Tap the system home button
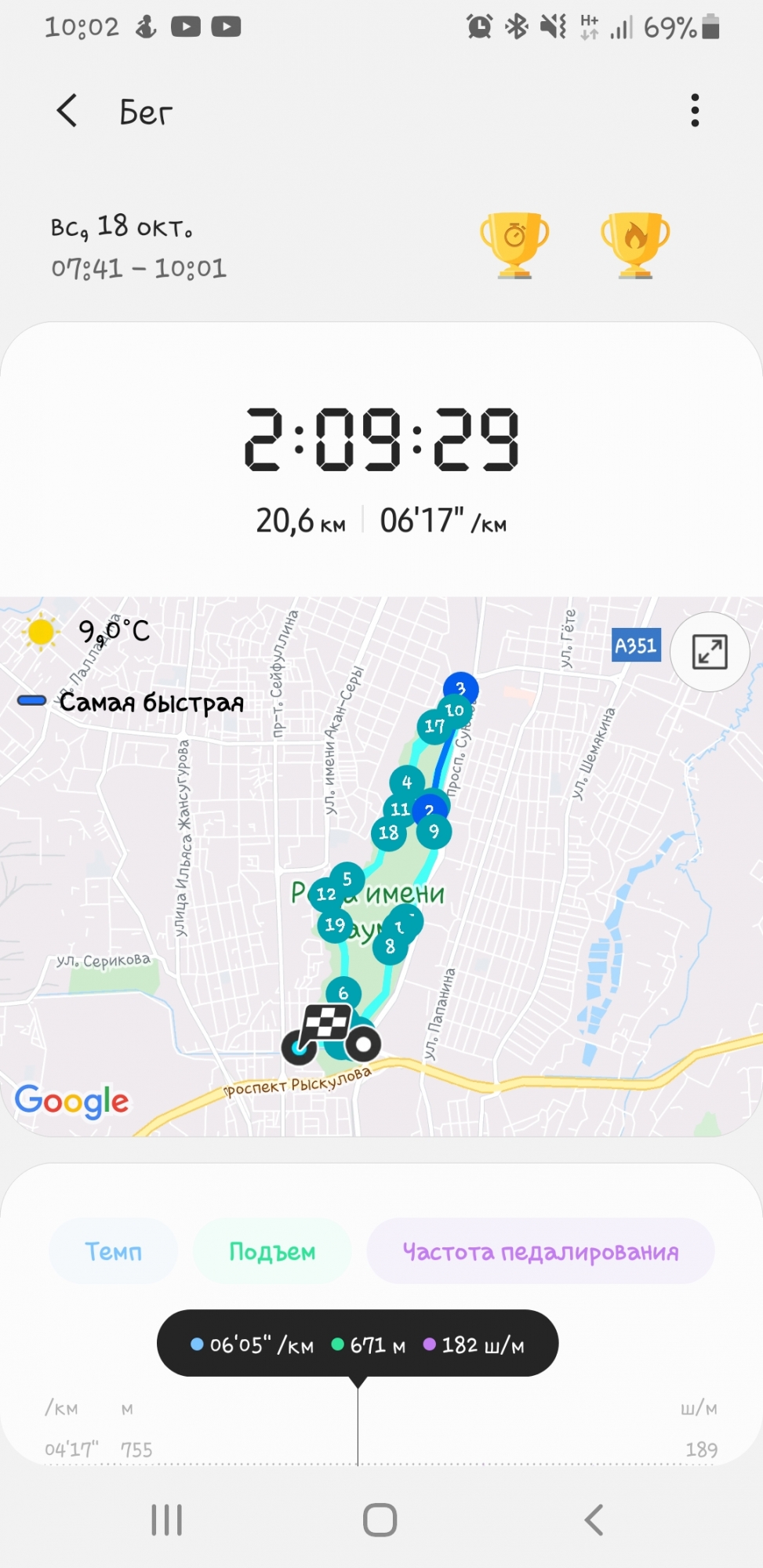The image size is (763, 1568). tap(380, 1519)
